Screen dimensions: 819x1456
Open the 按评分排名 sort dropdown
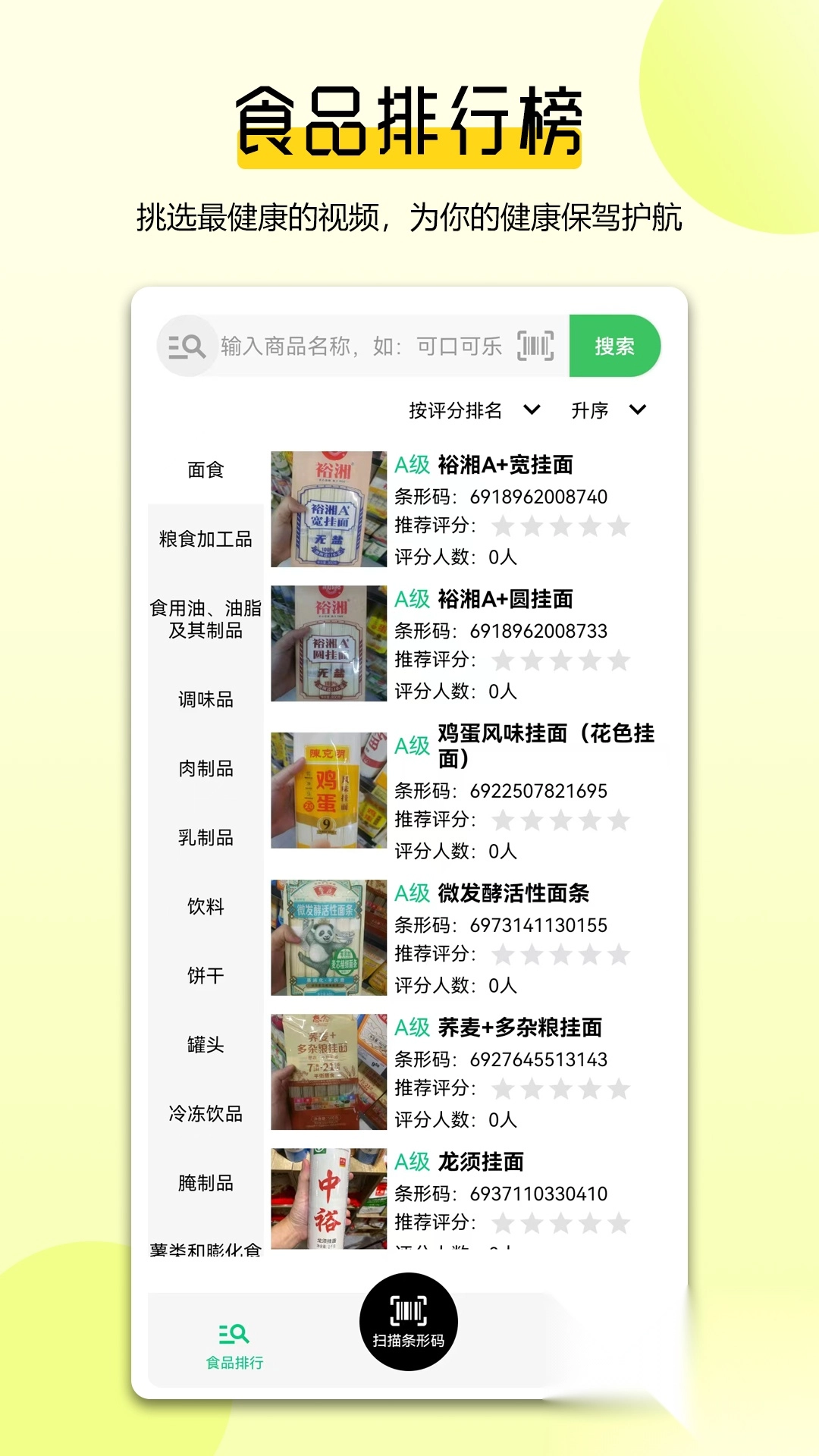click(x=470, y=410)
